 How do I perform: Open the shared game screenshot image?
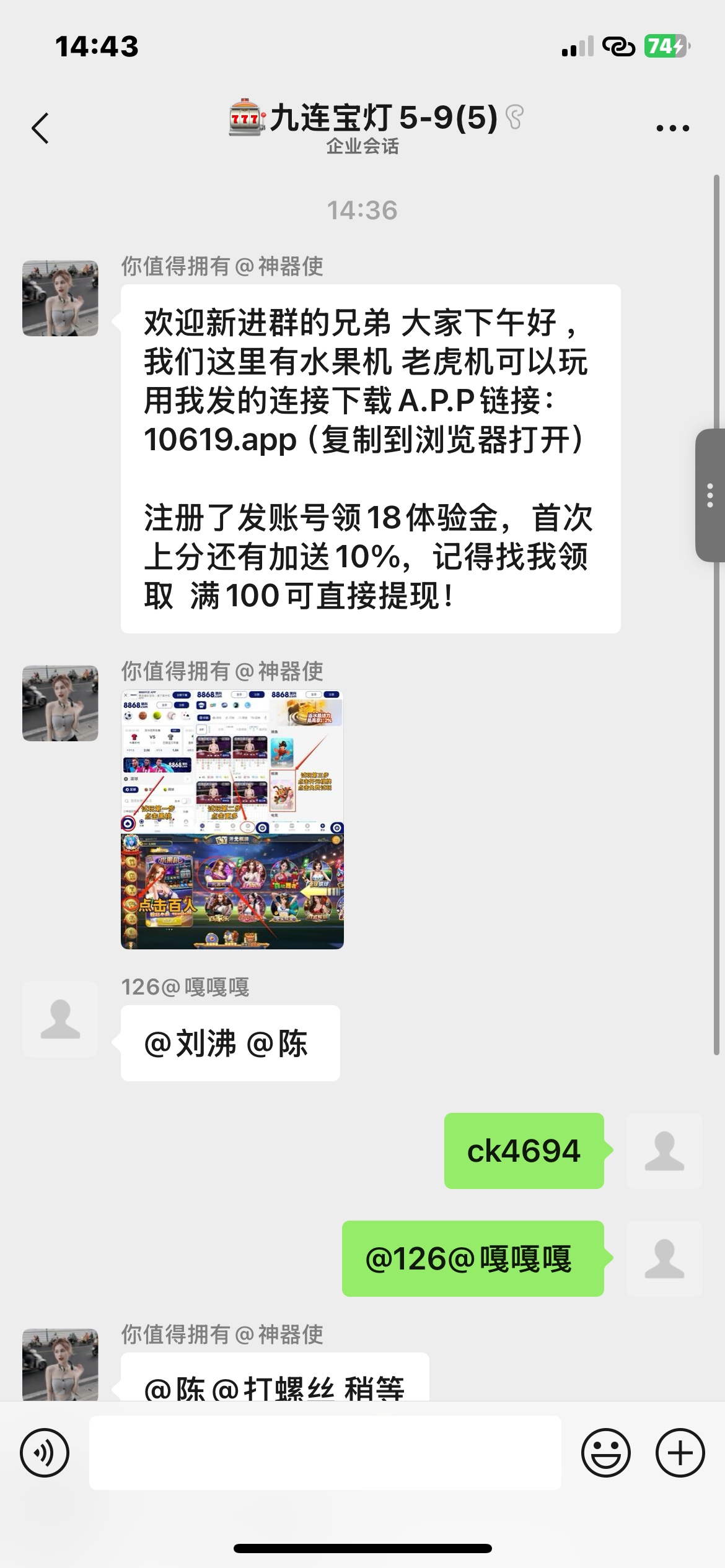(232, 819)
